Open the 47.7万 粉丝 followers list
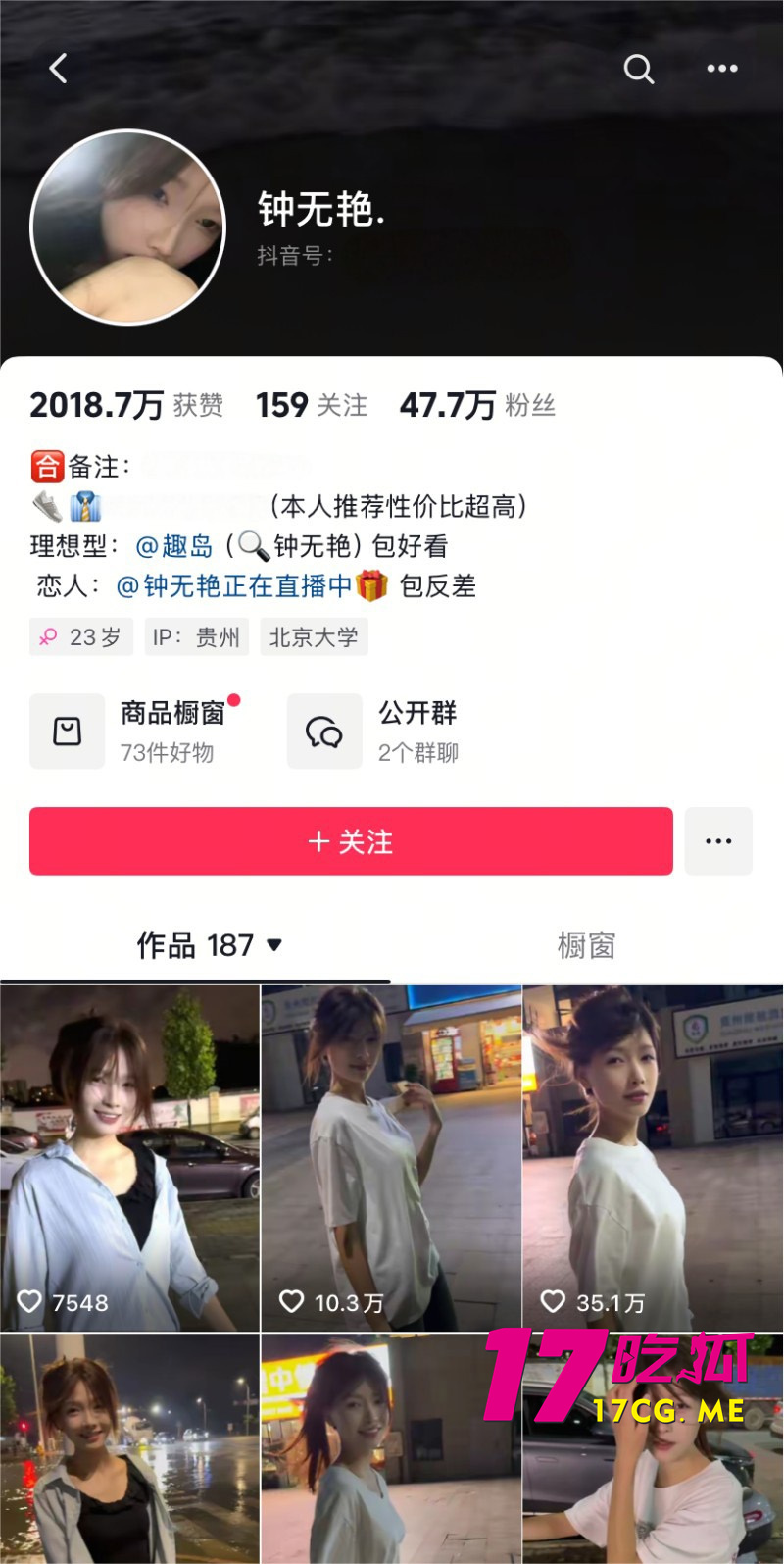Image resolution: width=784 pixels, height=1564 pixels. (477, 405)
